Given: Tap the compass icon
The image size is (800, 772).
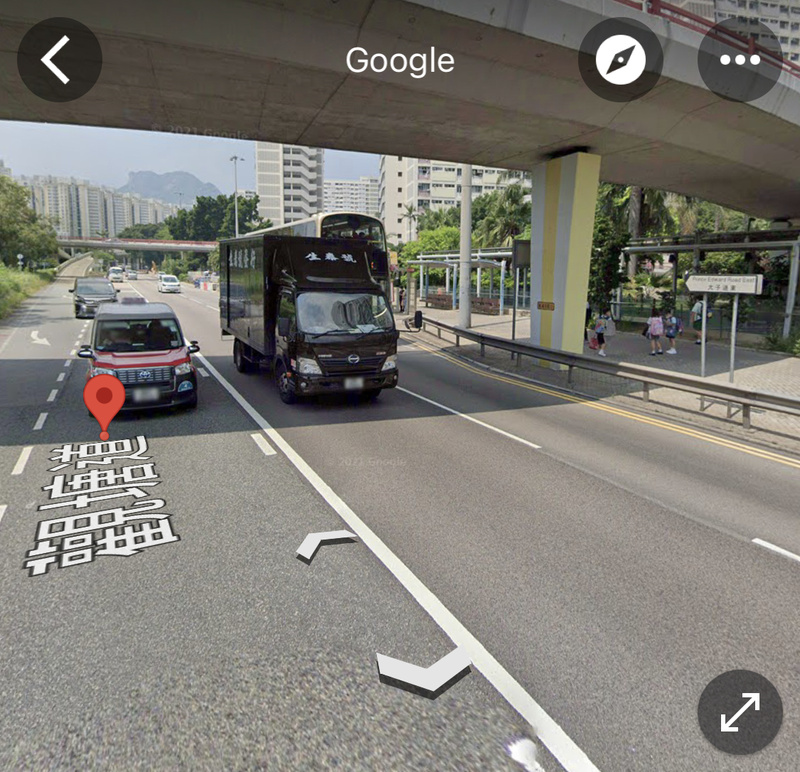Looking at the screenshot, I should pyautogui.click(x=620, y=60).
